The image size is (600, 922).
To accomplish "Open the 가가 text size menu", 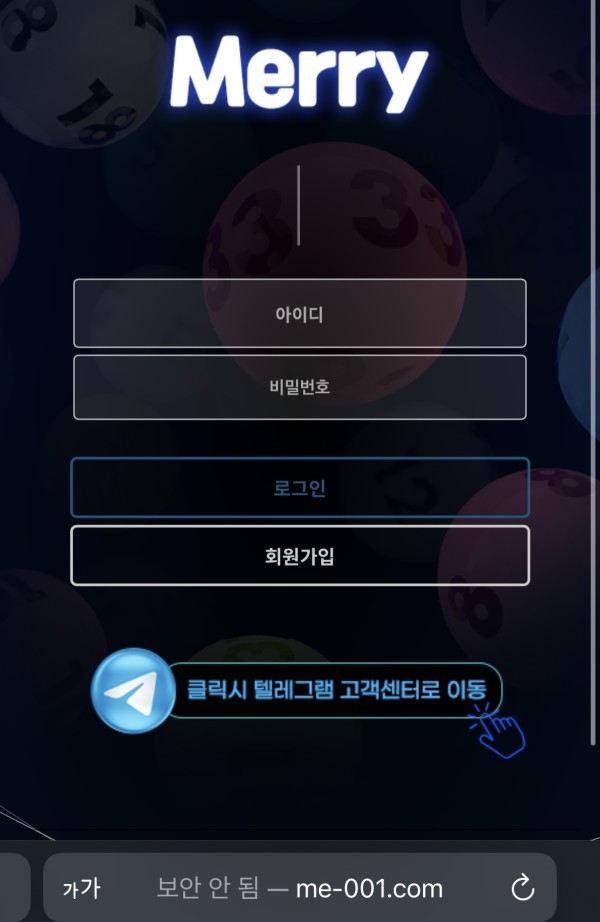I will pos(81,888).
